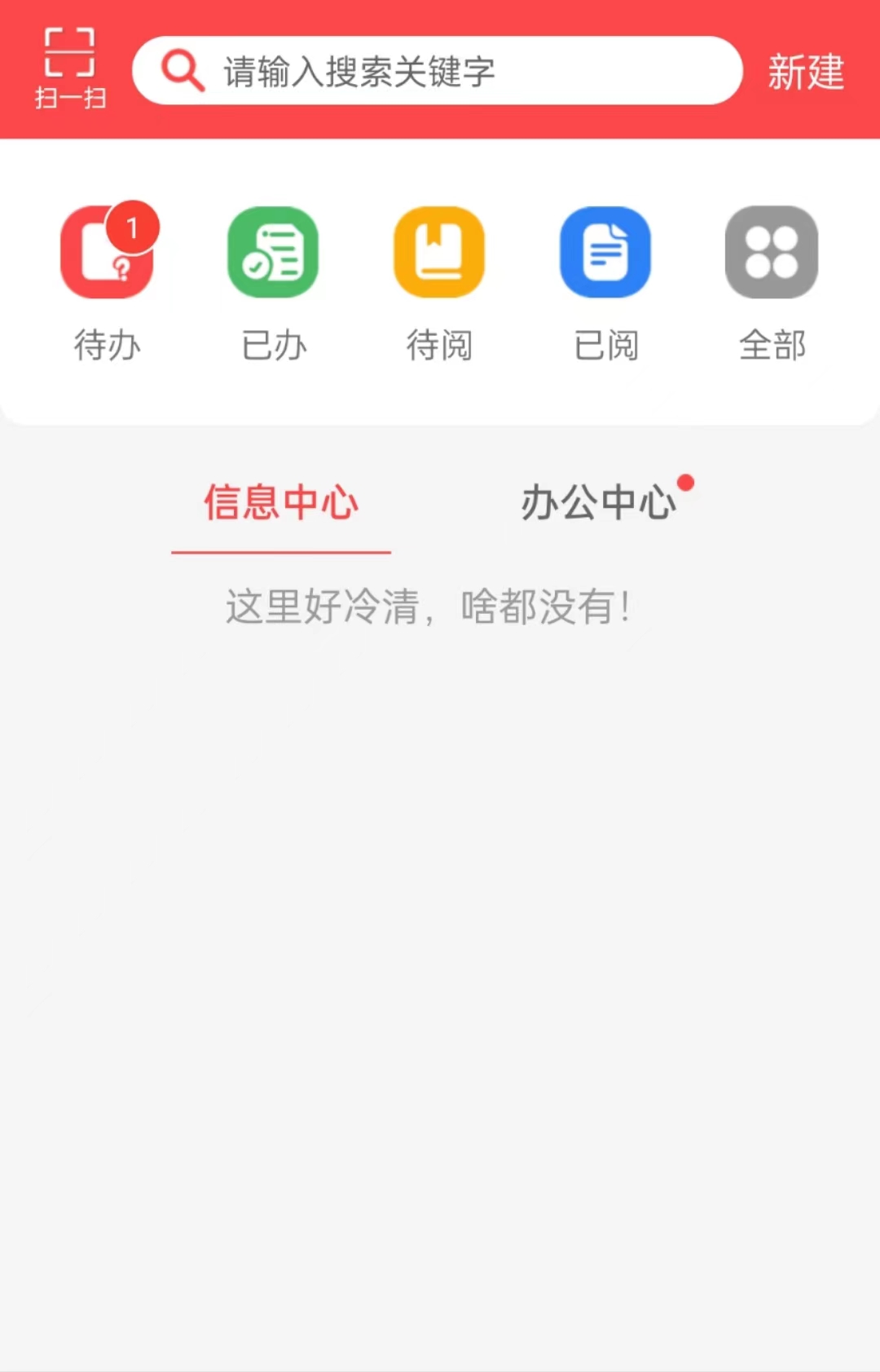Tap the 请输入搜索关键字 search box
880x1372 pixels.
pos(438,71)
